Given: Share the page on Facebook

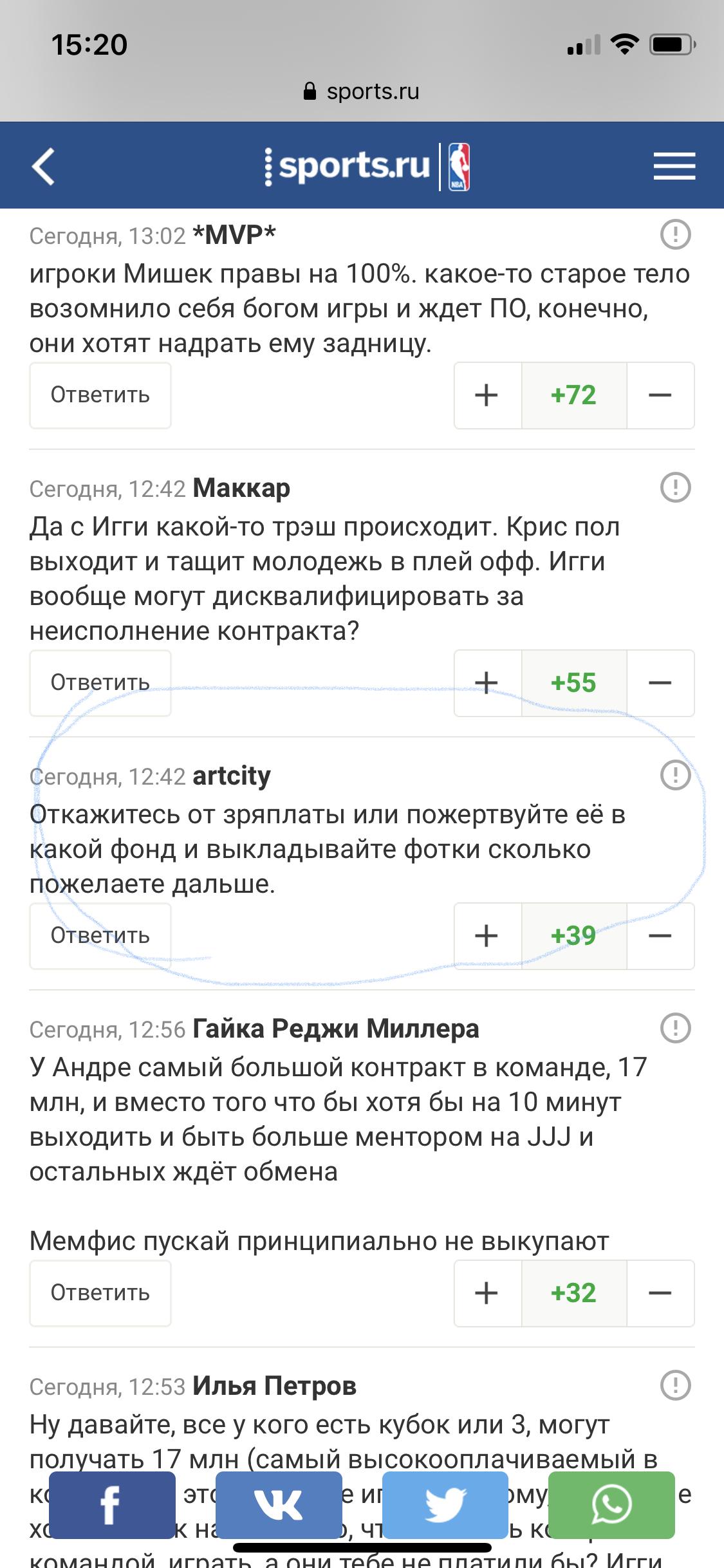Looking at the screenshot, I should [112, 1505].
